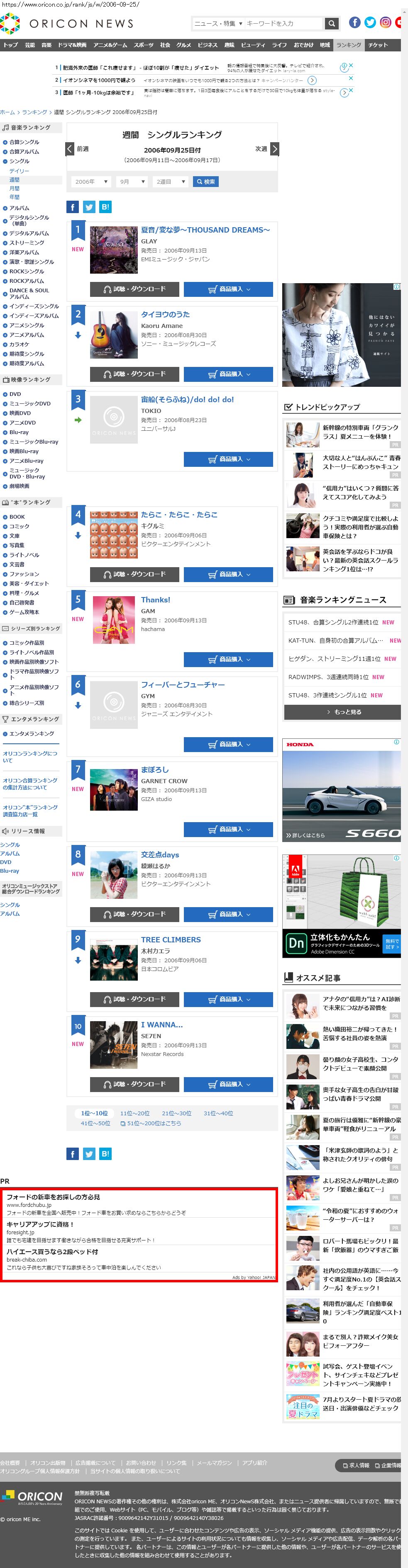The image size is (408, 1568).
Task: Open the 2006年 year dropdown
Action: pos(91,182)
